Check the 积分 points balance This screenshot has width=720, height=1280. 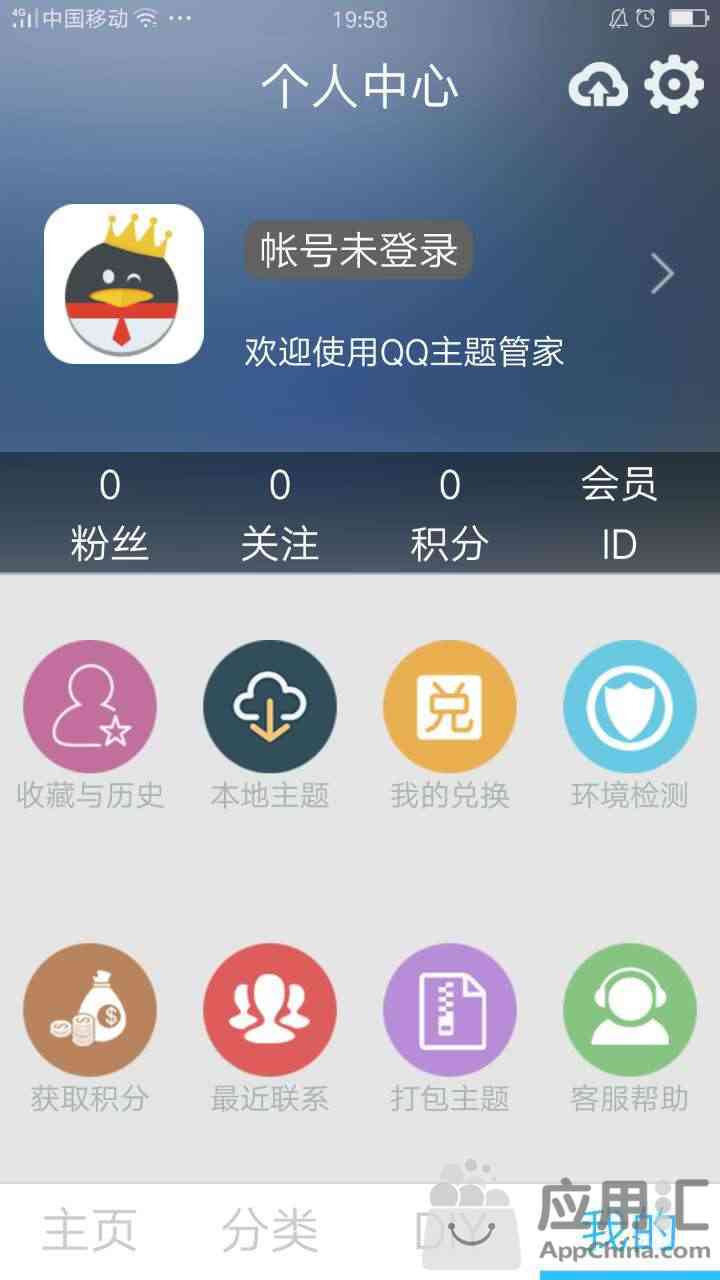[x=450, y=514]
